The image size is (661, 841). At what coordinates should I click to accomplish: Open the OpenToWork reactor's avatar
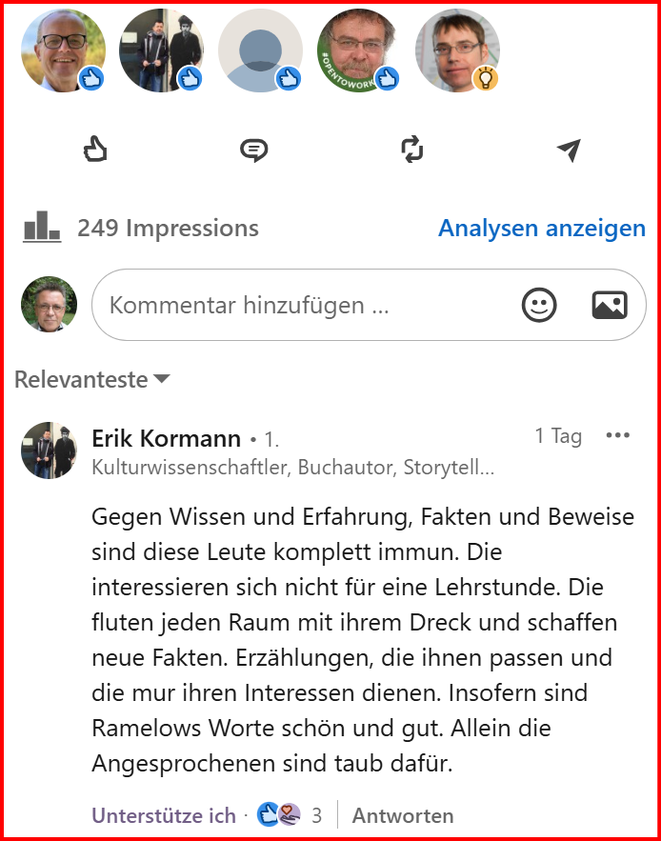tap(358, 50)
